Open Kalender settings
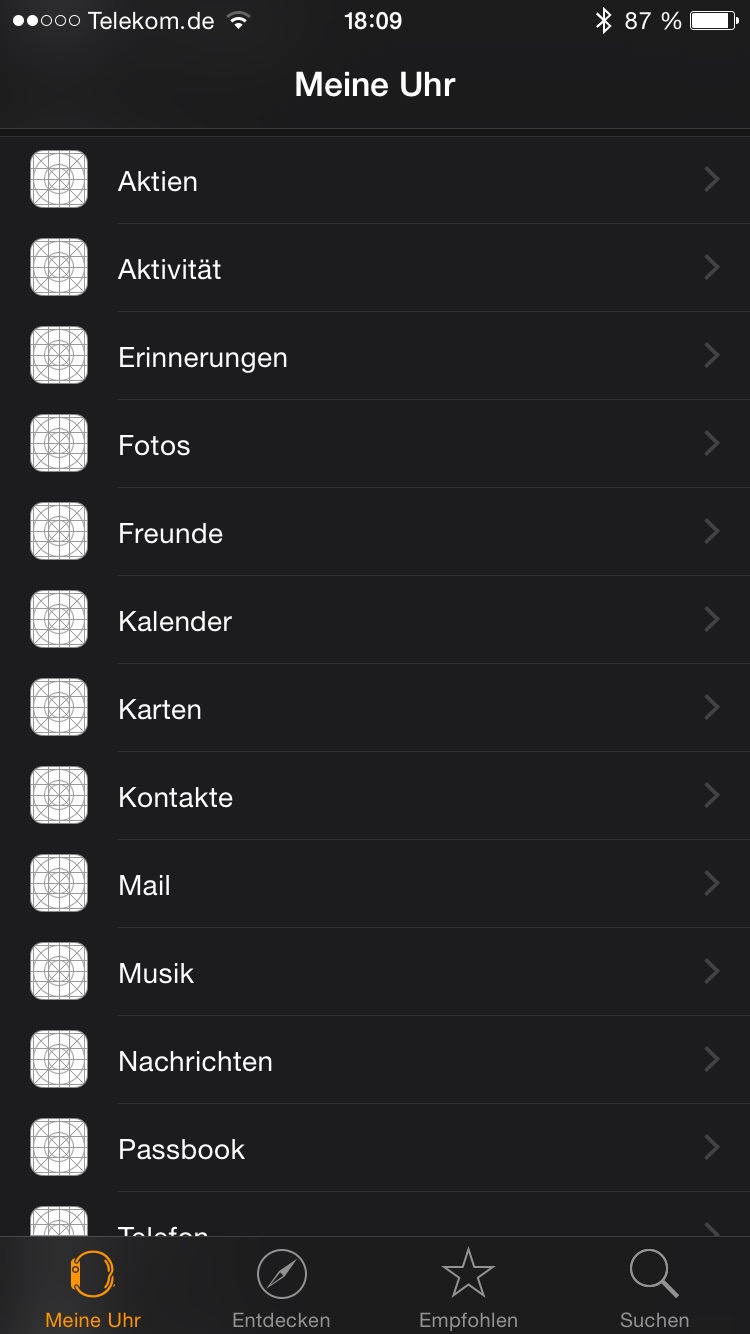 [375, 620]
